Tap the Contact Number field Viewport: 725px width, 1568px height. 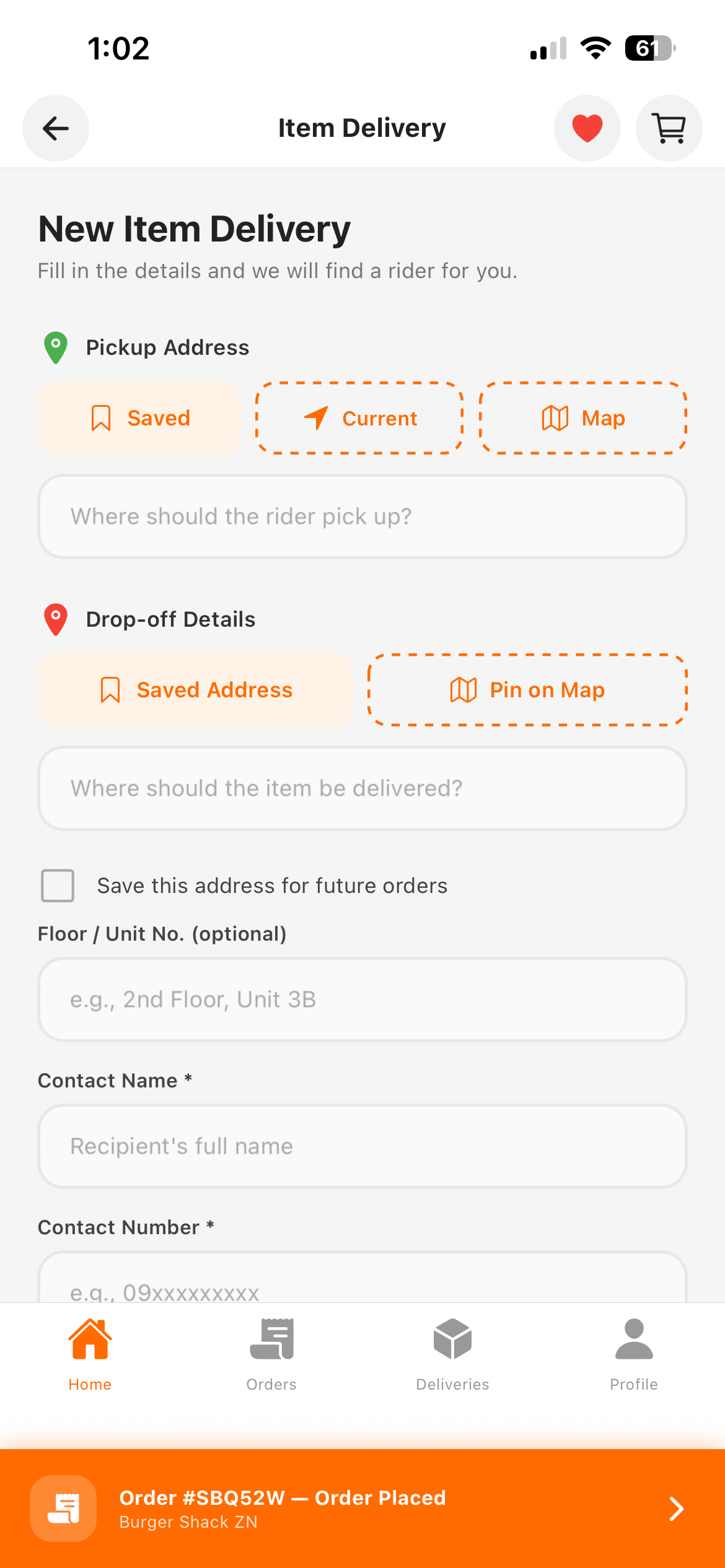click(362, 1282)
